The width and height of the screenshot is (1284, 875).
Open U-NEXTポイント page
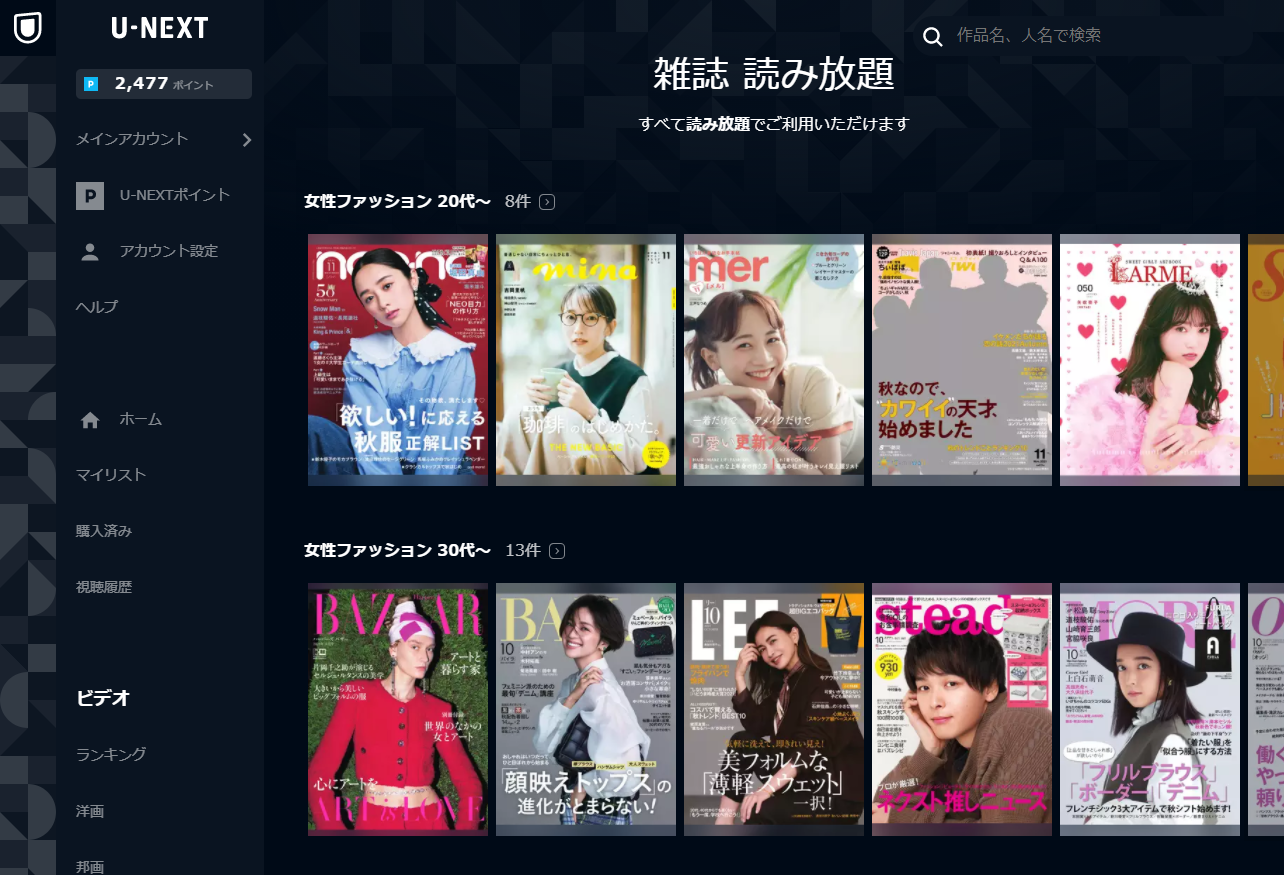tap(174, 196)
